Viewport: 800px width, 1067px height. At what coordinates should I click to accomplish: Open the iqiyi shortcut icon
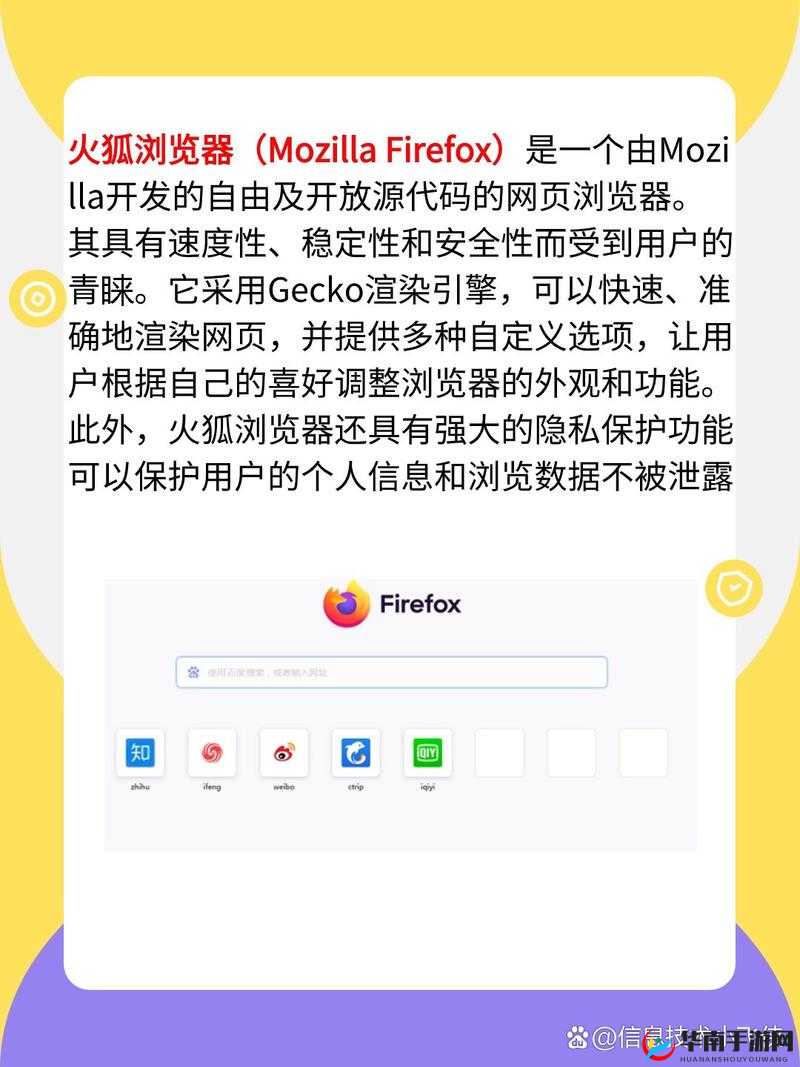pos(426,752)
